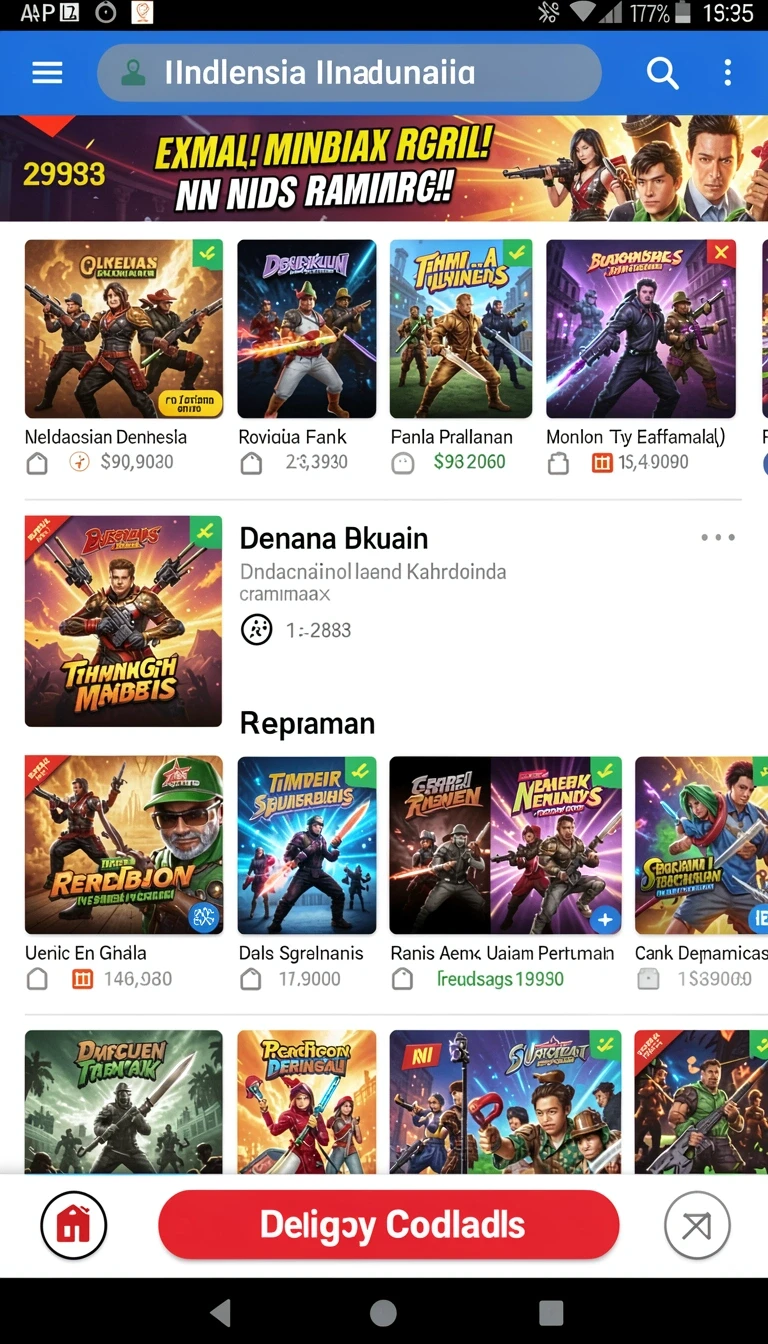Tap the circular icon right of Deligpy Codladls
768x1344 pixels.
tap(697, 1225)
